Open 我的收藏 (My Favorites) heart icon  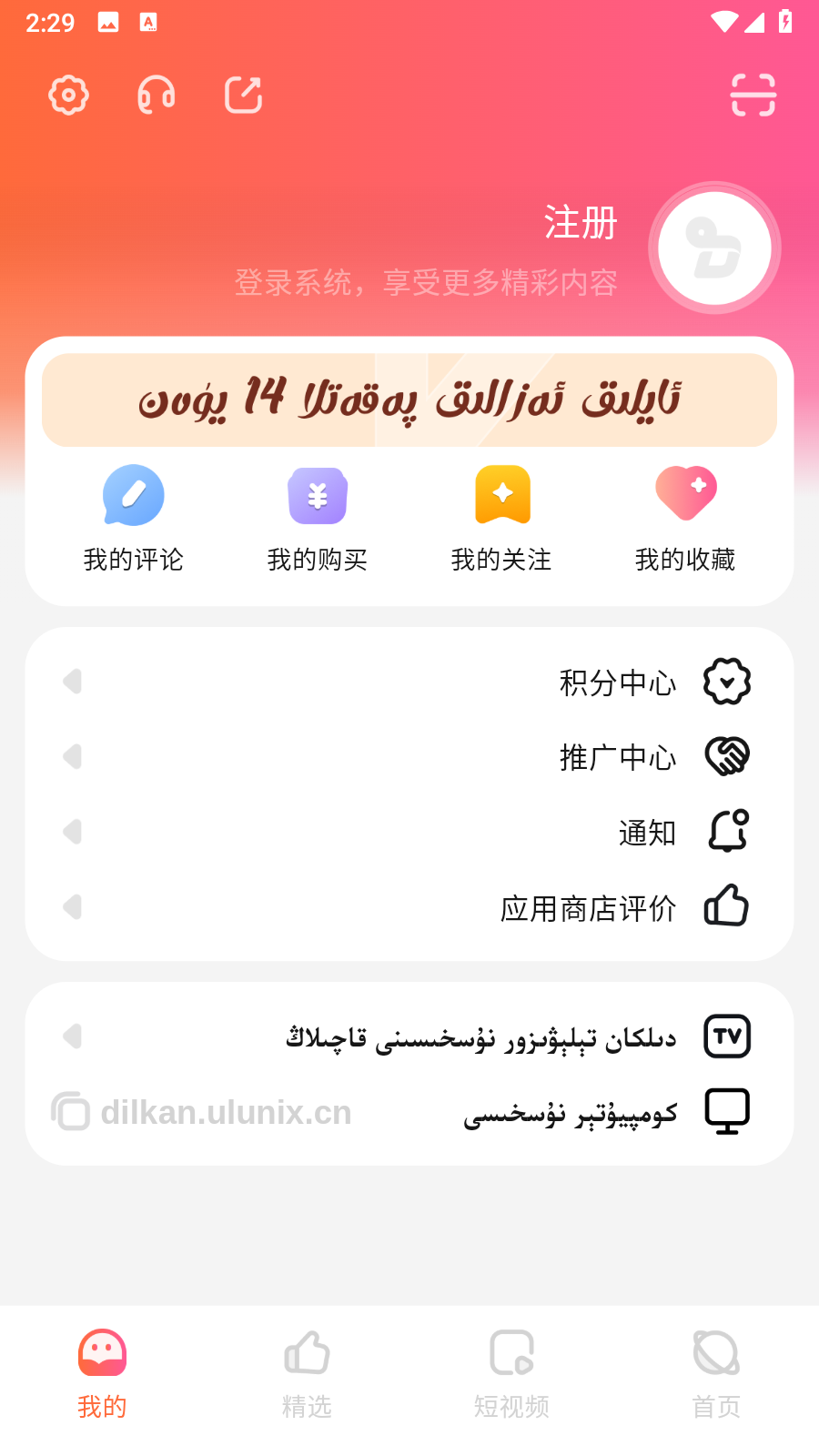point(685,495)
